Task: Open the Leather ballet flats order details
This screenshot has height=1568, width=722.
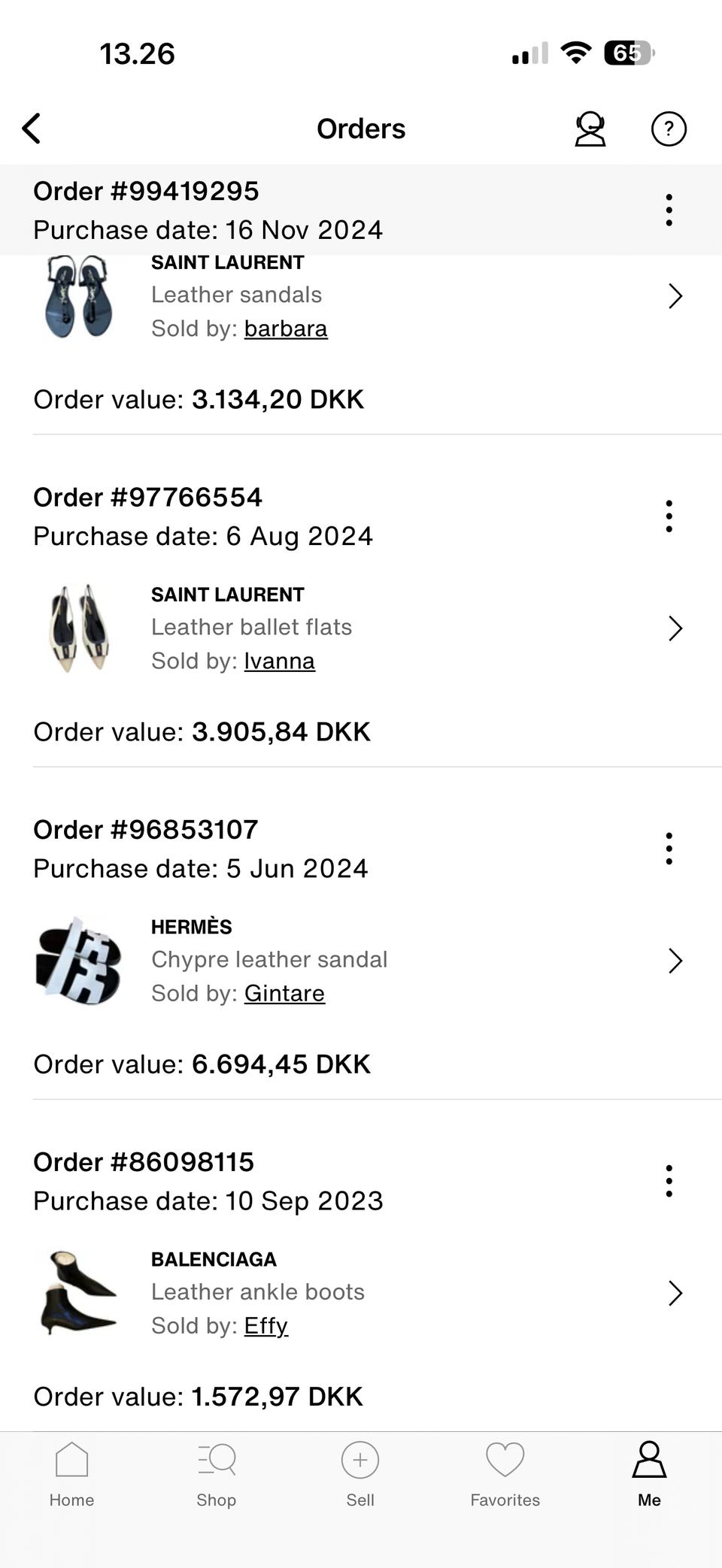Action: [x=675, y=628]
